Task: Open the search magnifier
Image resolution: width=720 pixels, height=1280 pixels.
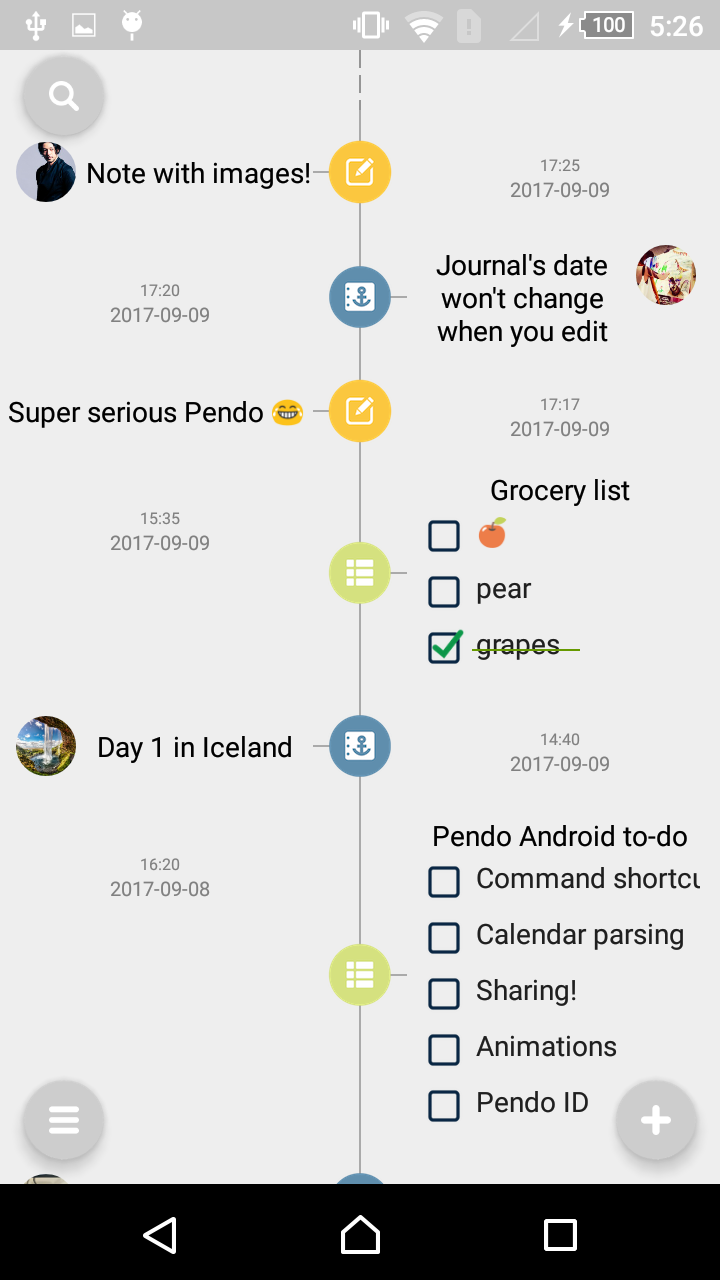Action: (62, 95)
